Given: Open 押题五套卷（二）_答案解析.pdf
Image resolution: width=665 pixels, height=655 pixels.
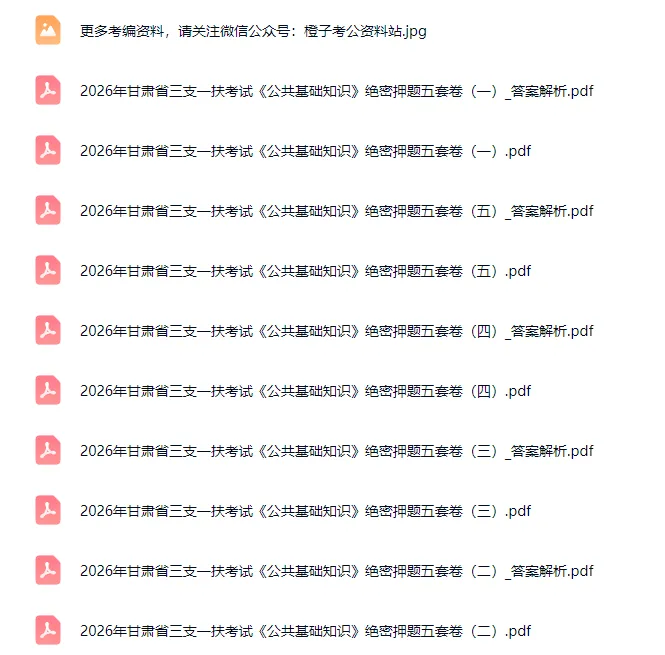Looking at the screenshot, I should tap(337, 571).
